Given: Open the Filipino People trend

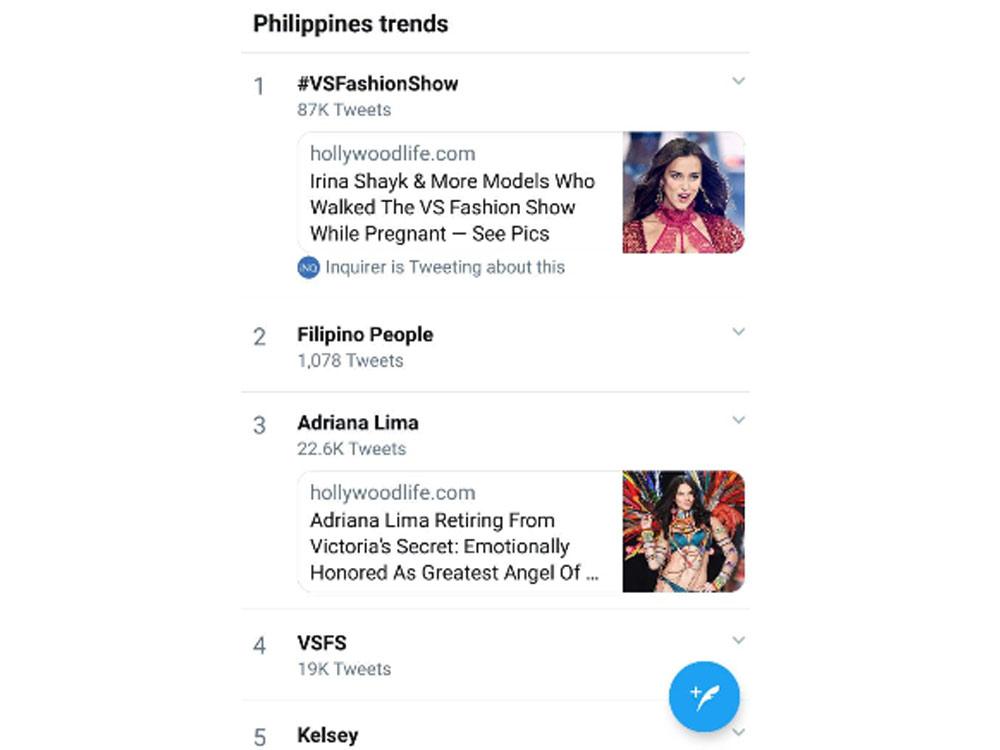Looking at the screenshot, I should pos(365,335).
